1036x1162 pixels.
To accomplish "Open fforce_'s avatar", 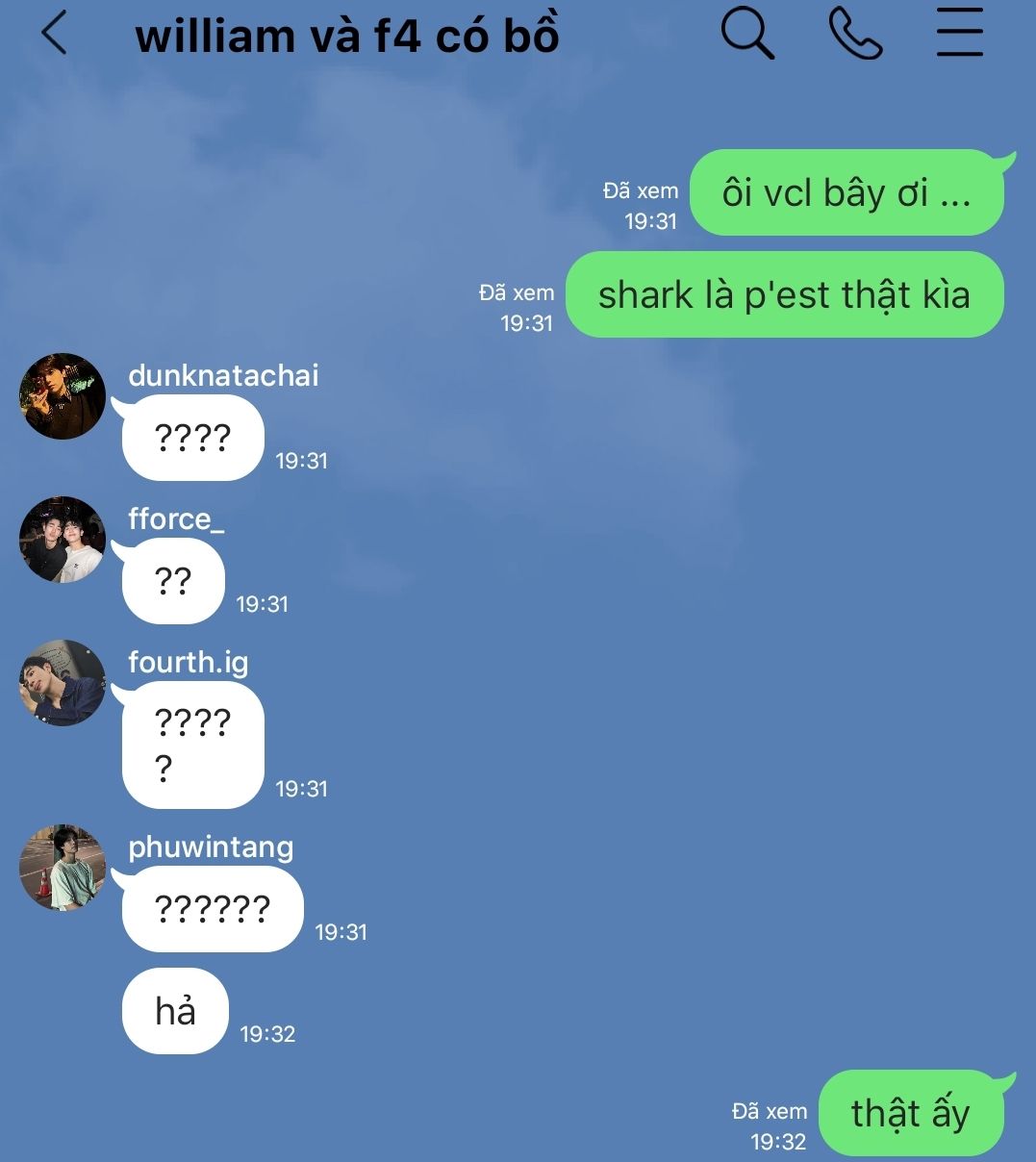I will 63,540.
